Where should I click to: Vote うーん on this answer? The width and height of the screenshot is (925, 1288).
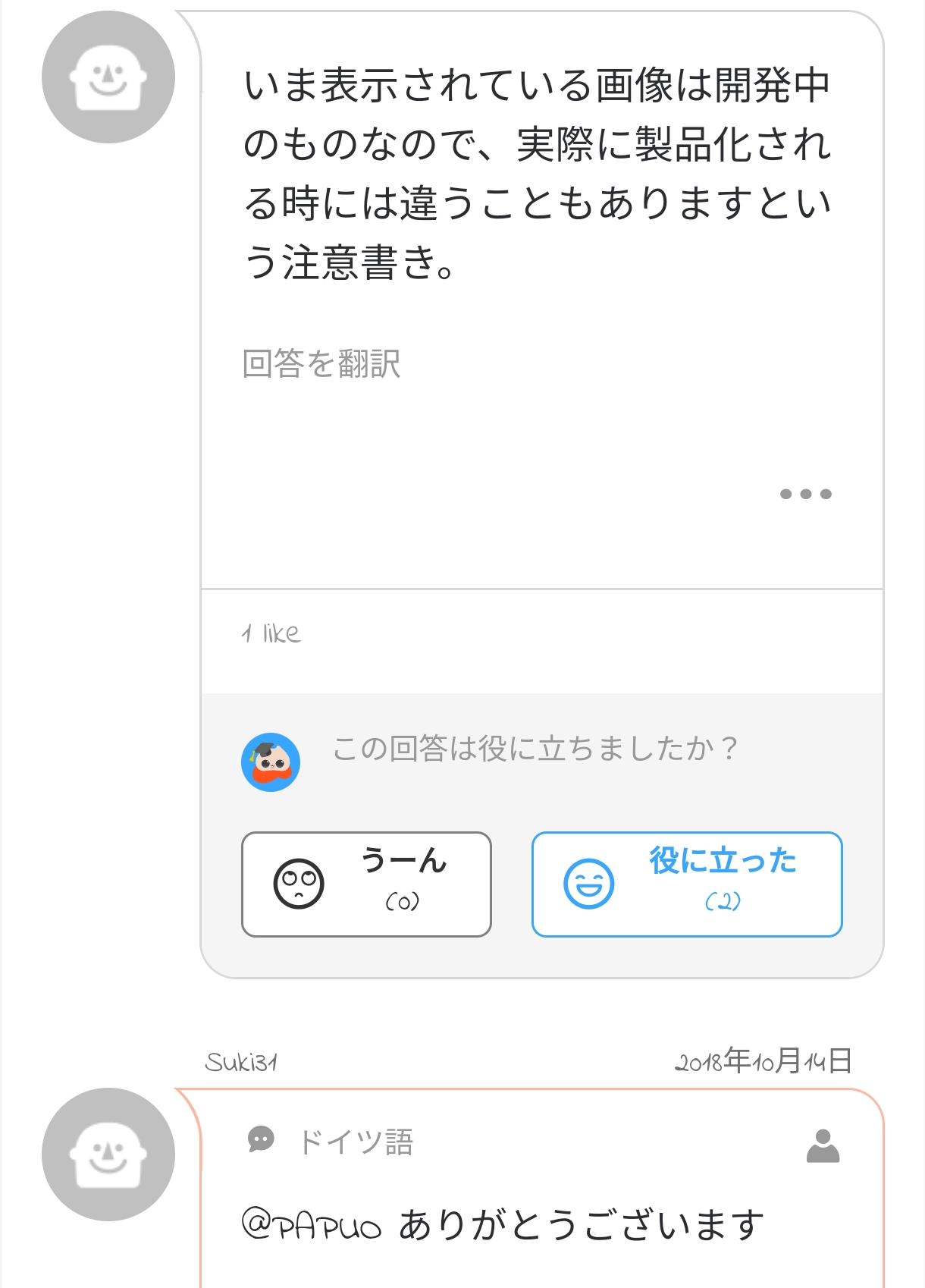tap(366, 884)
